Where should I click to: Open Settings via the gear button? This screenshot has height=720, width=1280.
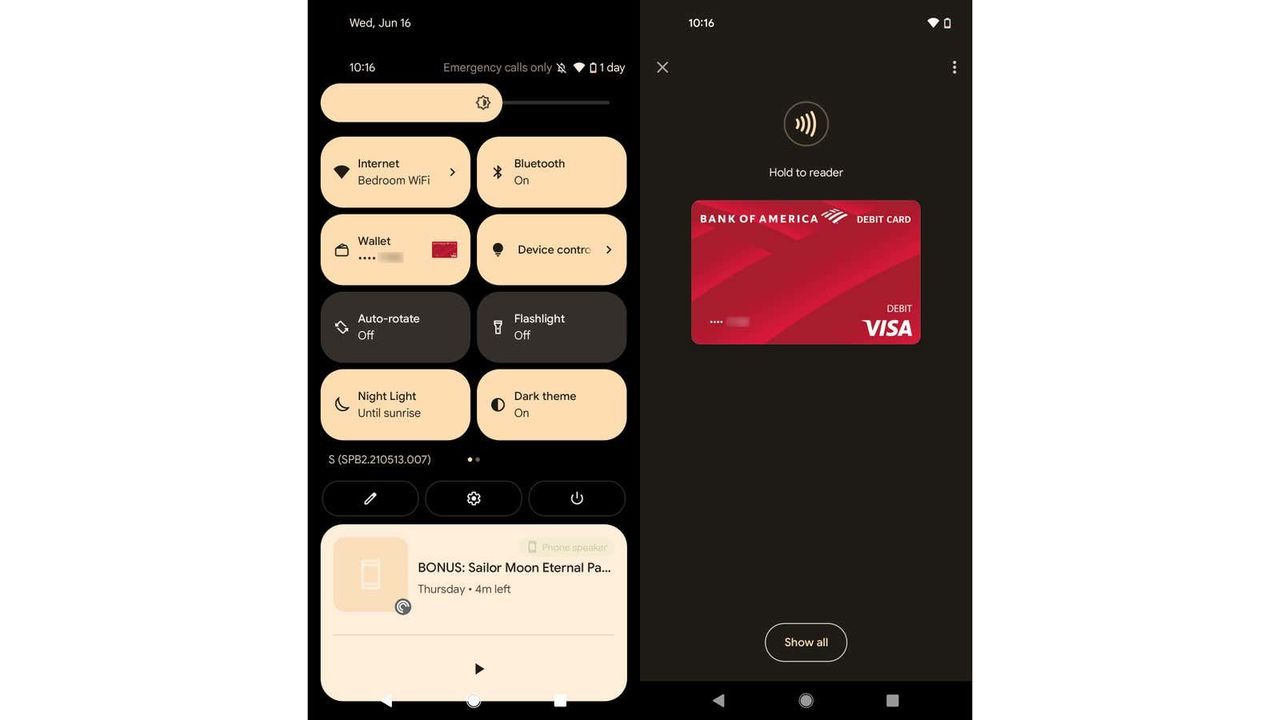click(x=473, y=498)
